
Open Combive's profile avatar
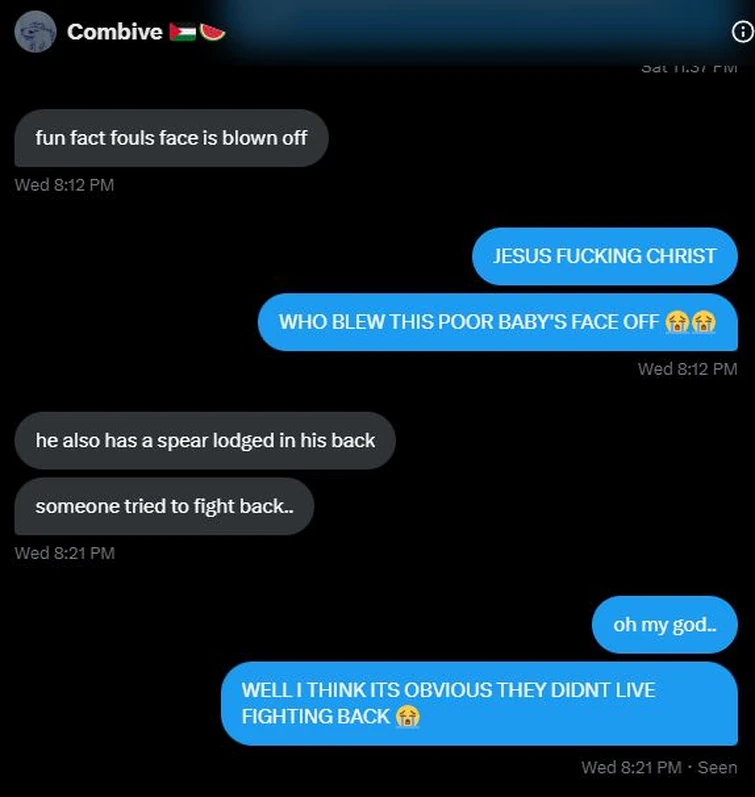coord(35,32)
